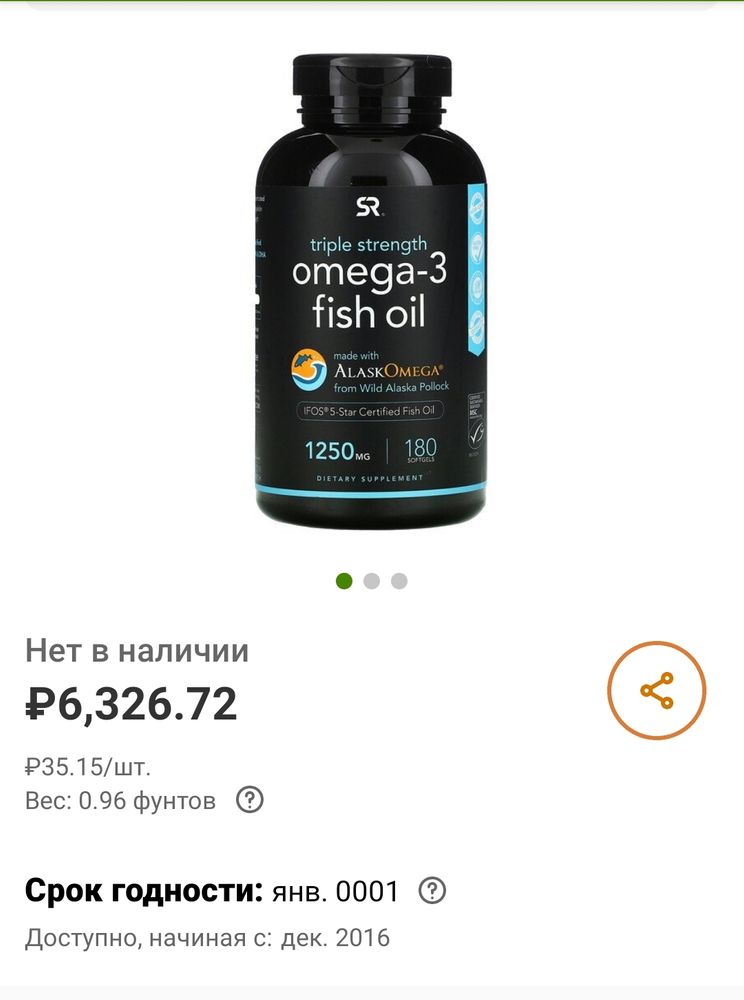This screenshot has height=1000, width=744.
Task: Click the Нет в наличии status label
Action: click(137, 650)
